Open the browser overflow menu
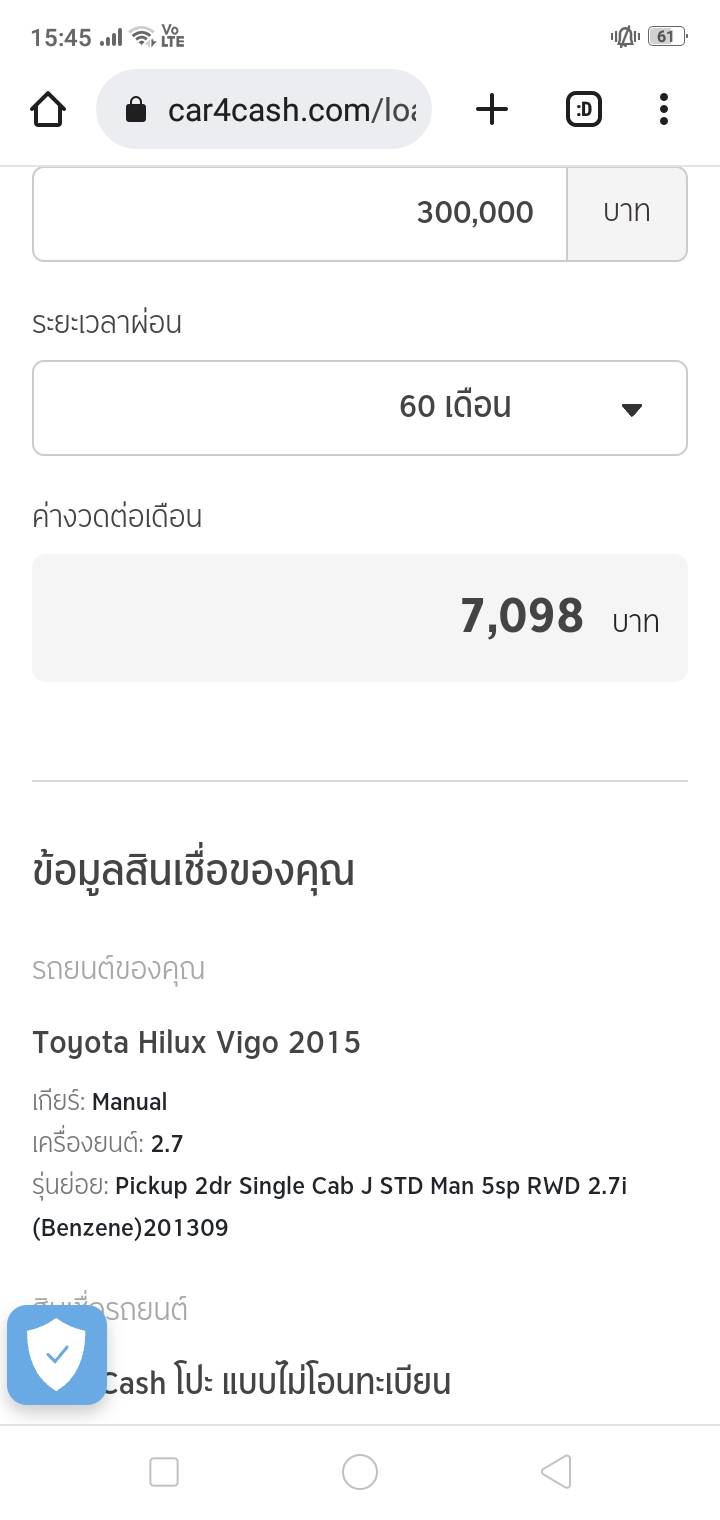Screen dimensions: 720x1520 663,109
